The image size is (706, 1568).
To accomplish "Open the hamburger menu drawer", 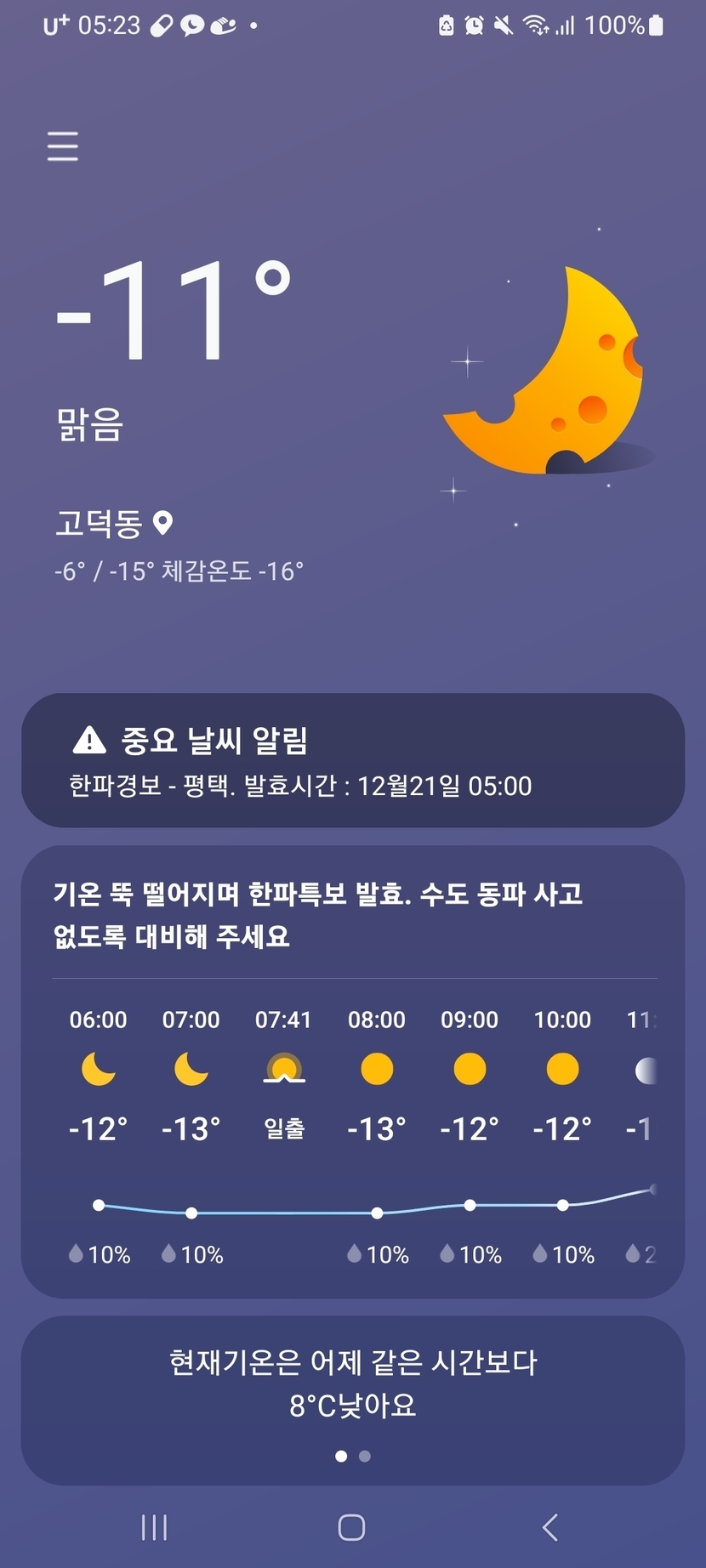I will coord(63,146).
